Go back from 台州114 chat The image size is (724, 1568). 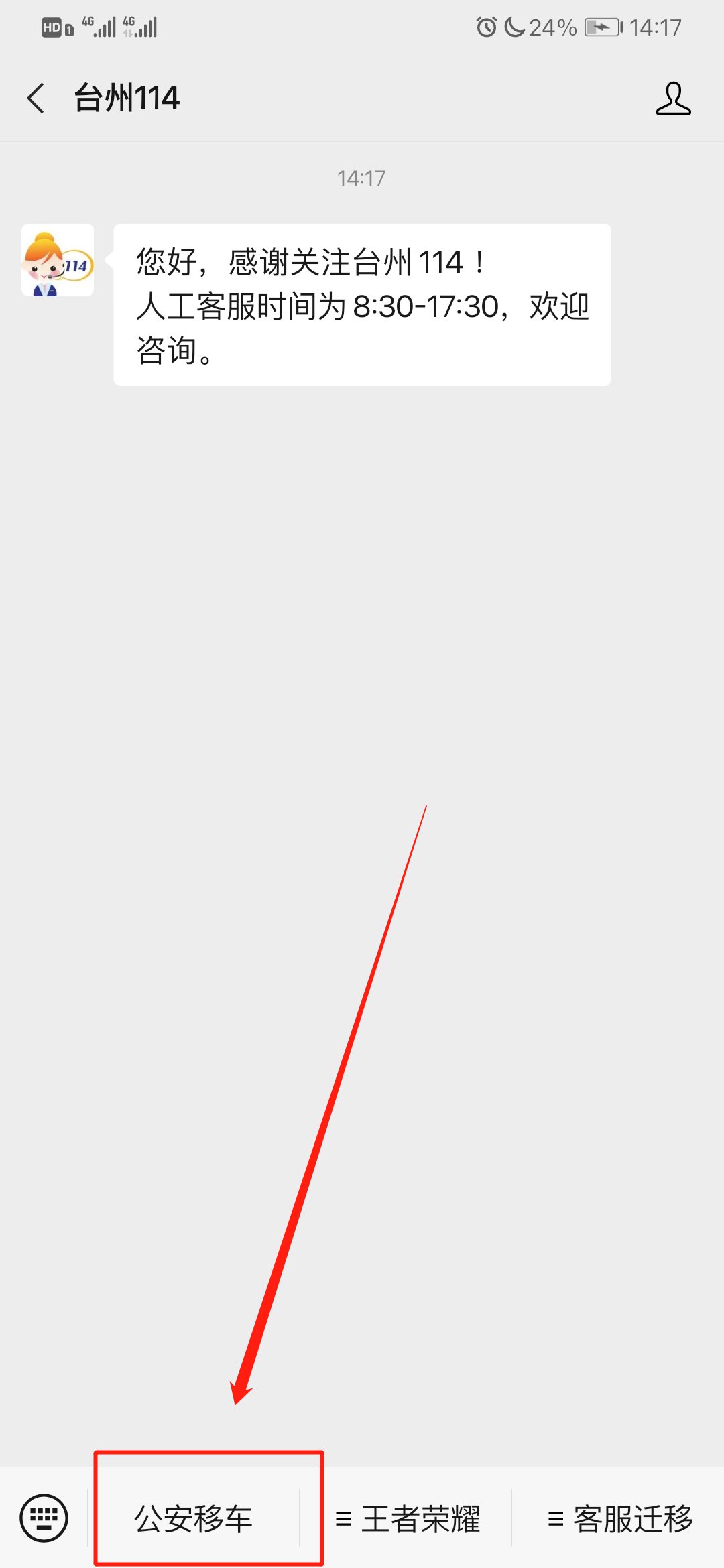[36, 99]
